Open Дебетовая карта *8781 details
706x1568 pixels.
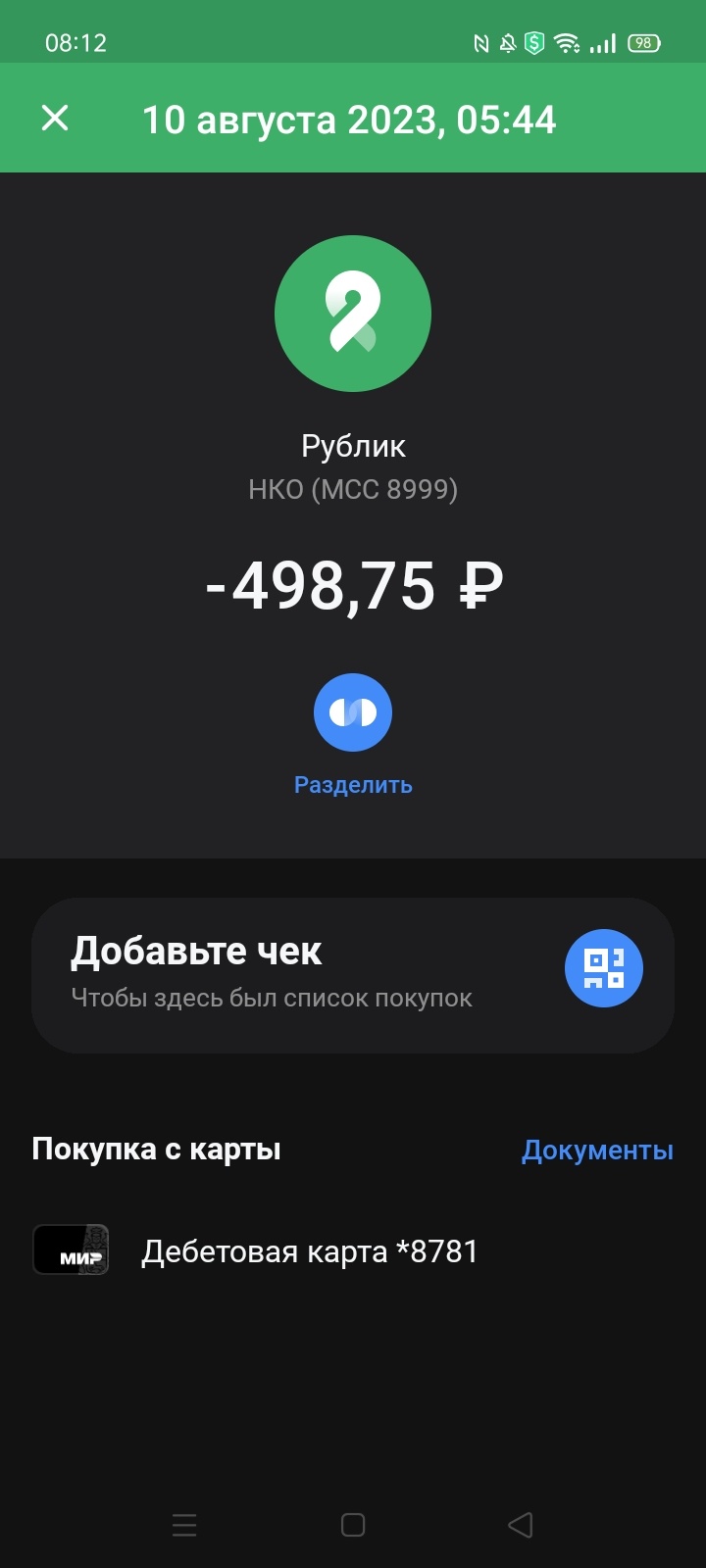[x=309, y=1251]
